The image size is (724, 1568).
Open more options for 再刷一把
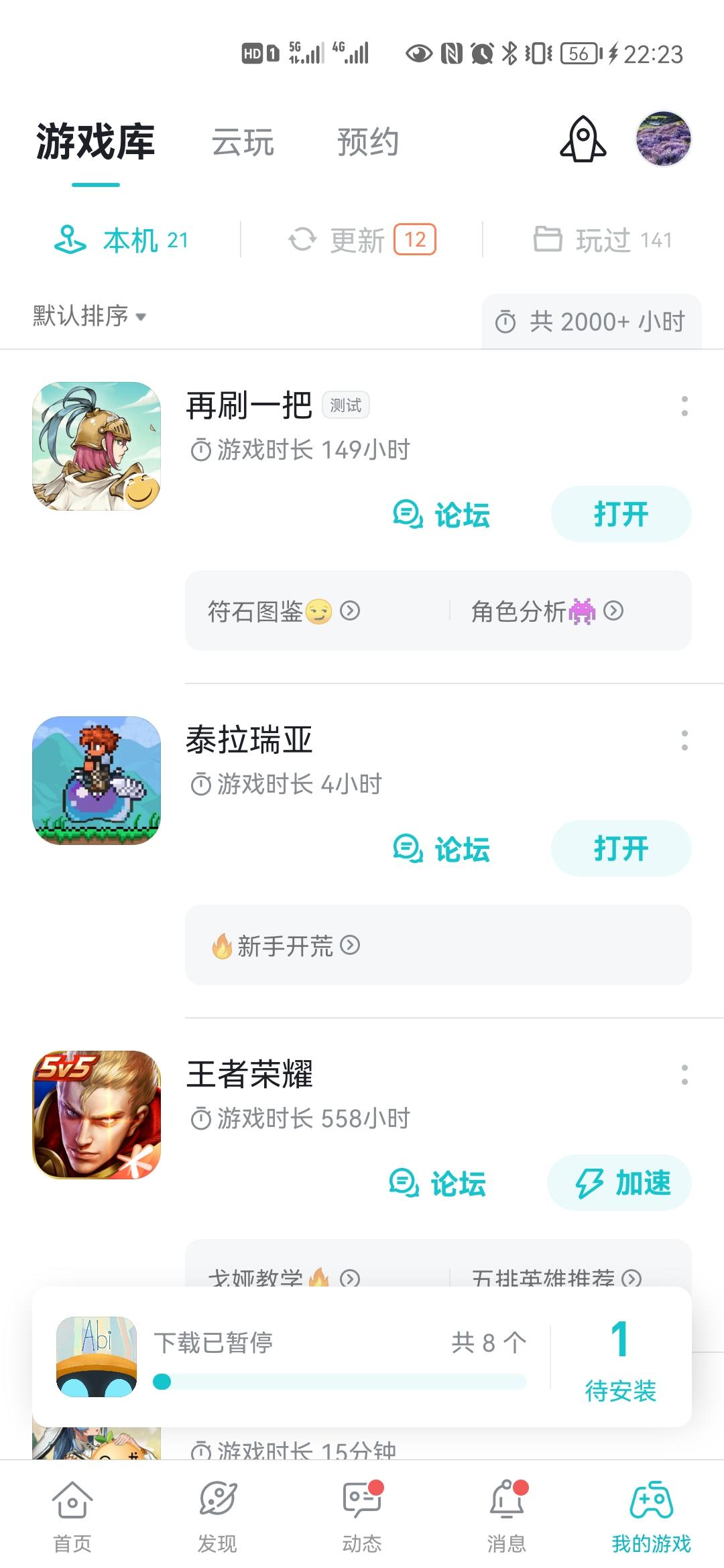click(x=684, y=406)
